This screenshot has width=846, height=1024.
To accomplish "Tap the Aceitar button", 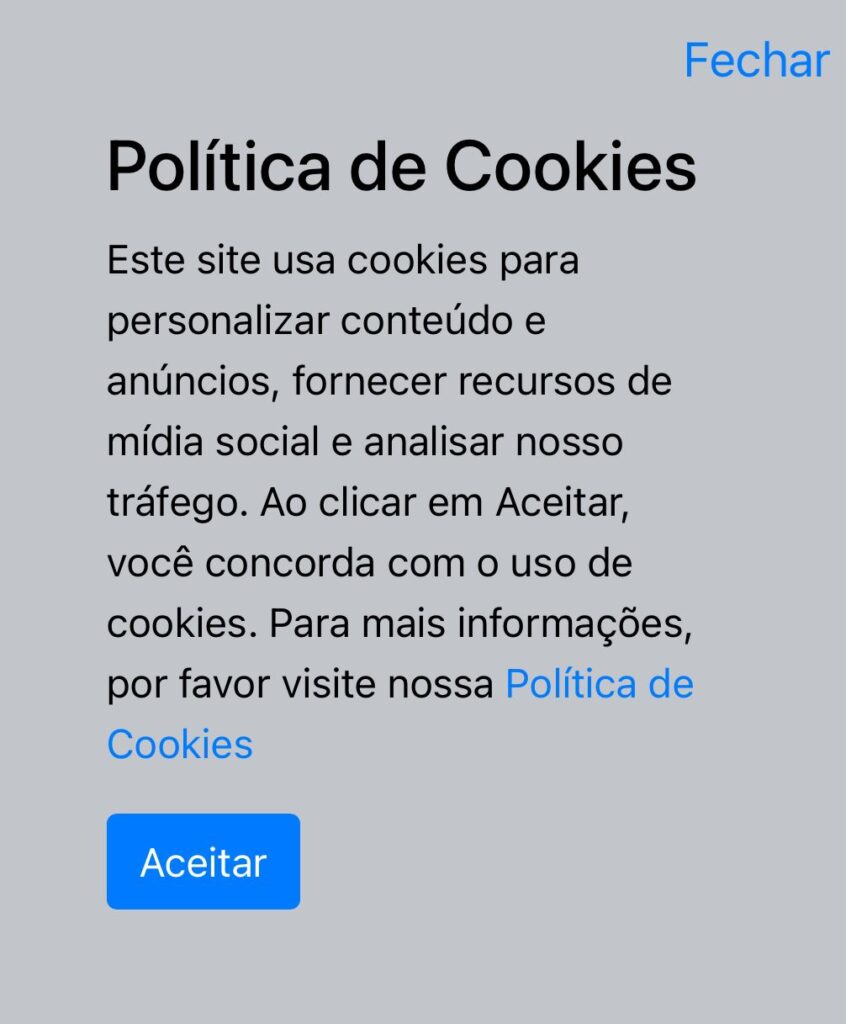I will coord(203,861).
